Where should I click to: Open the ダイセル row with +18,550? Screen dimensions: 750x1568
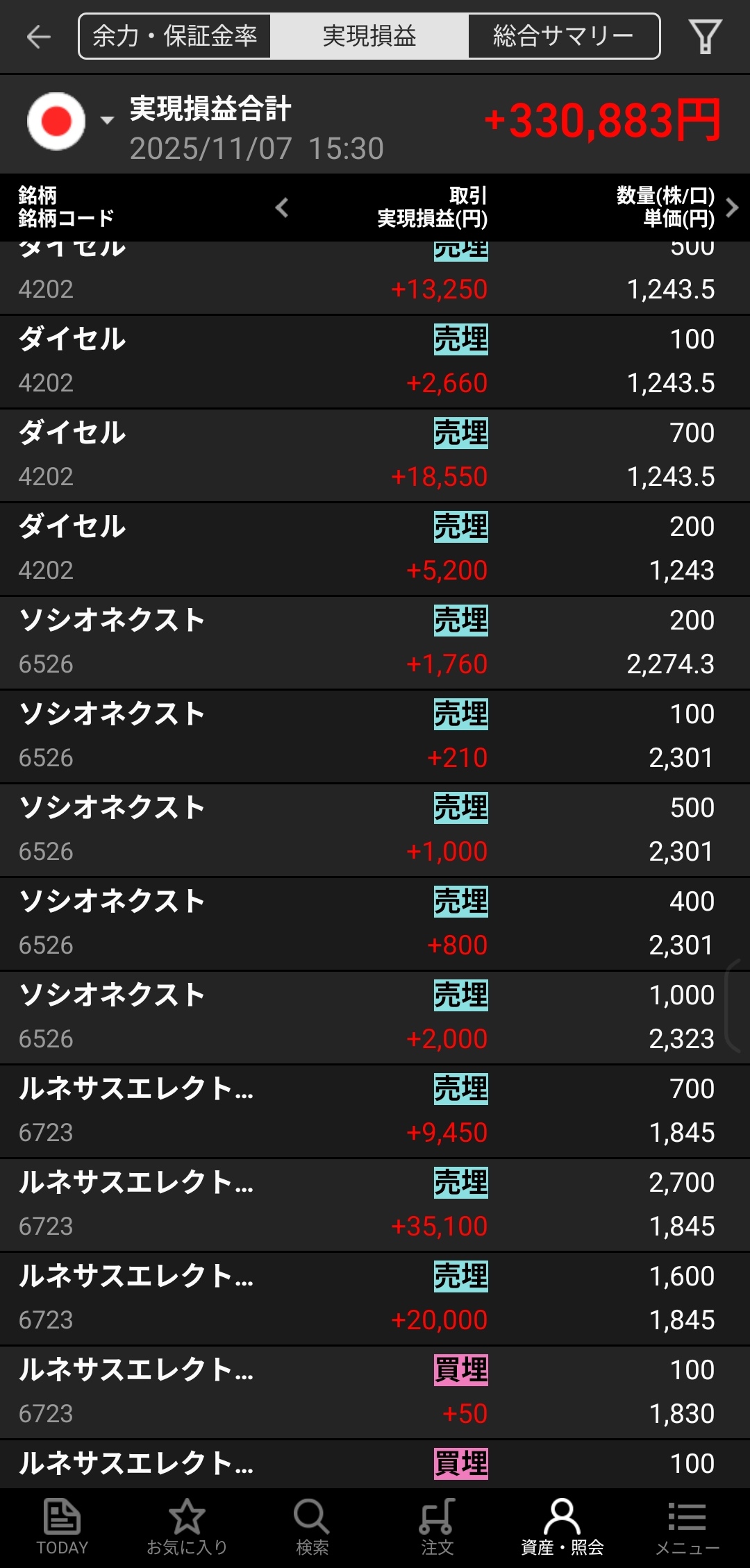(375, 455)
